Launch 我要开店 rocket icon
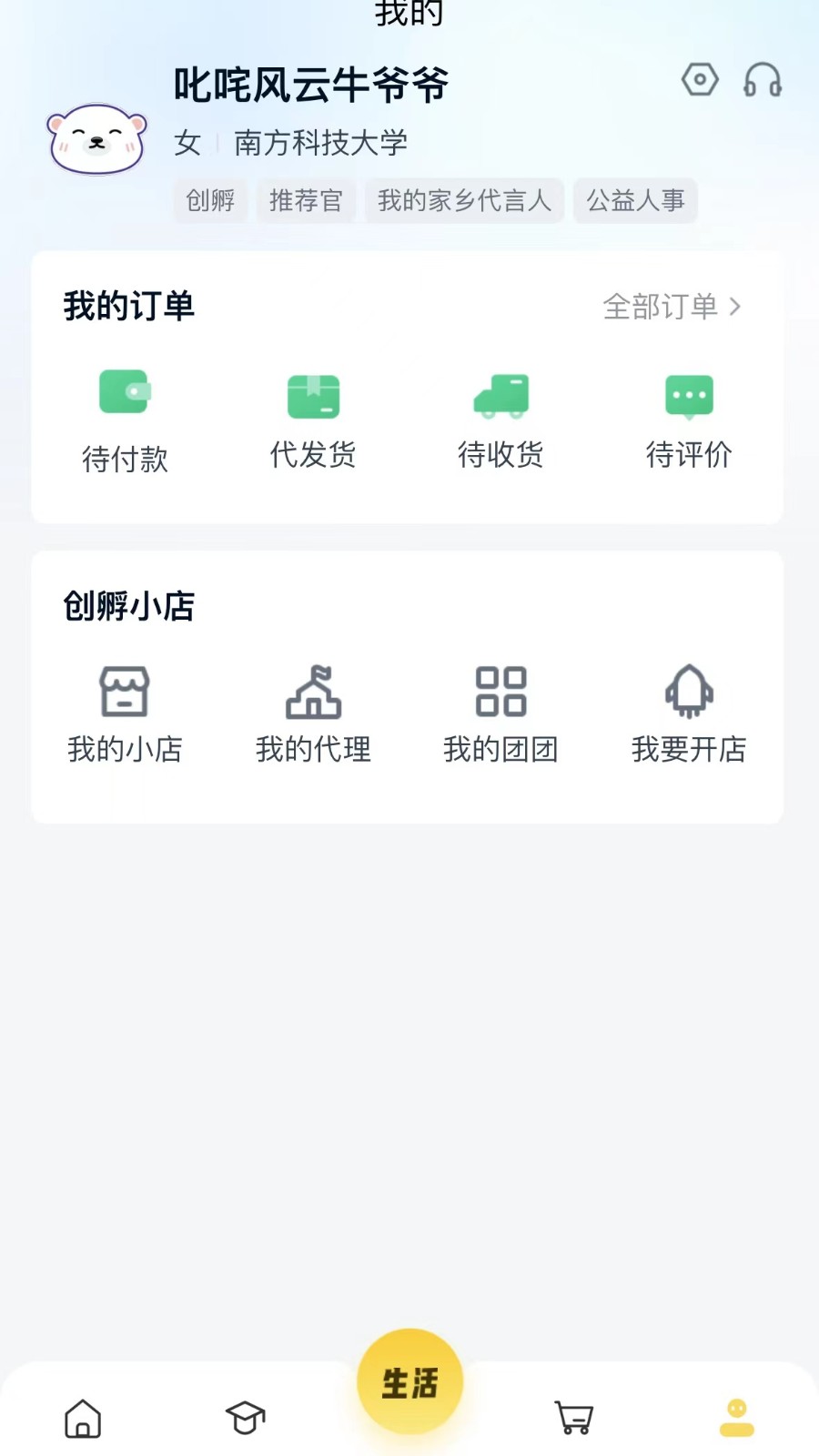 pos(689,692)
